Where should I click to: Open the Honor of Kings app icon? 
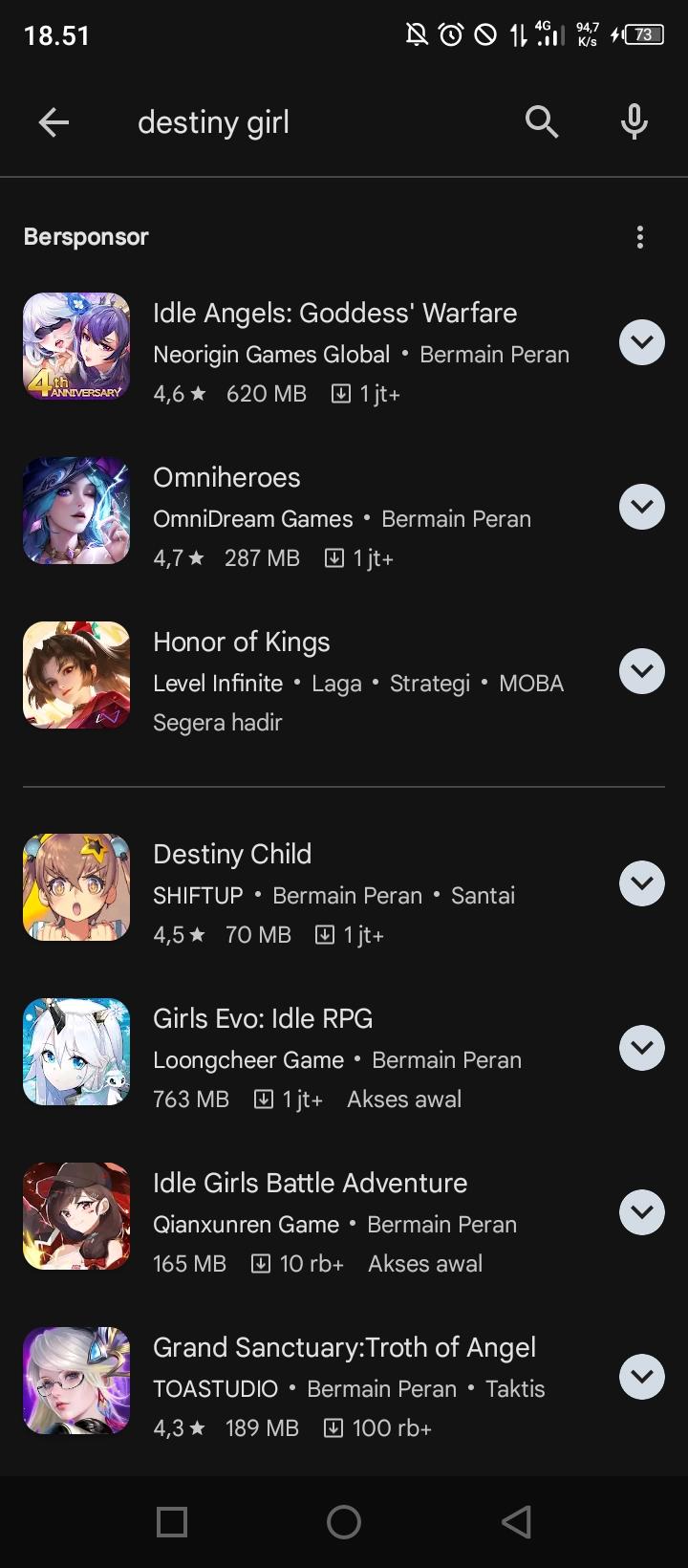point(76,675)
